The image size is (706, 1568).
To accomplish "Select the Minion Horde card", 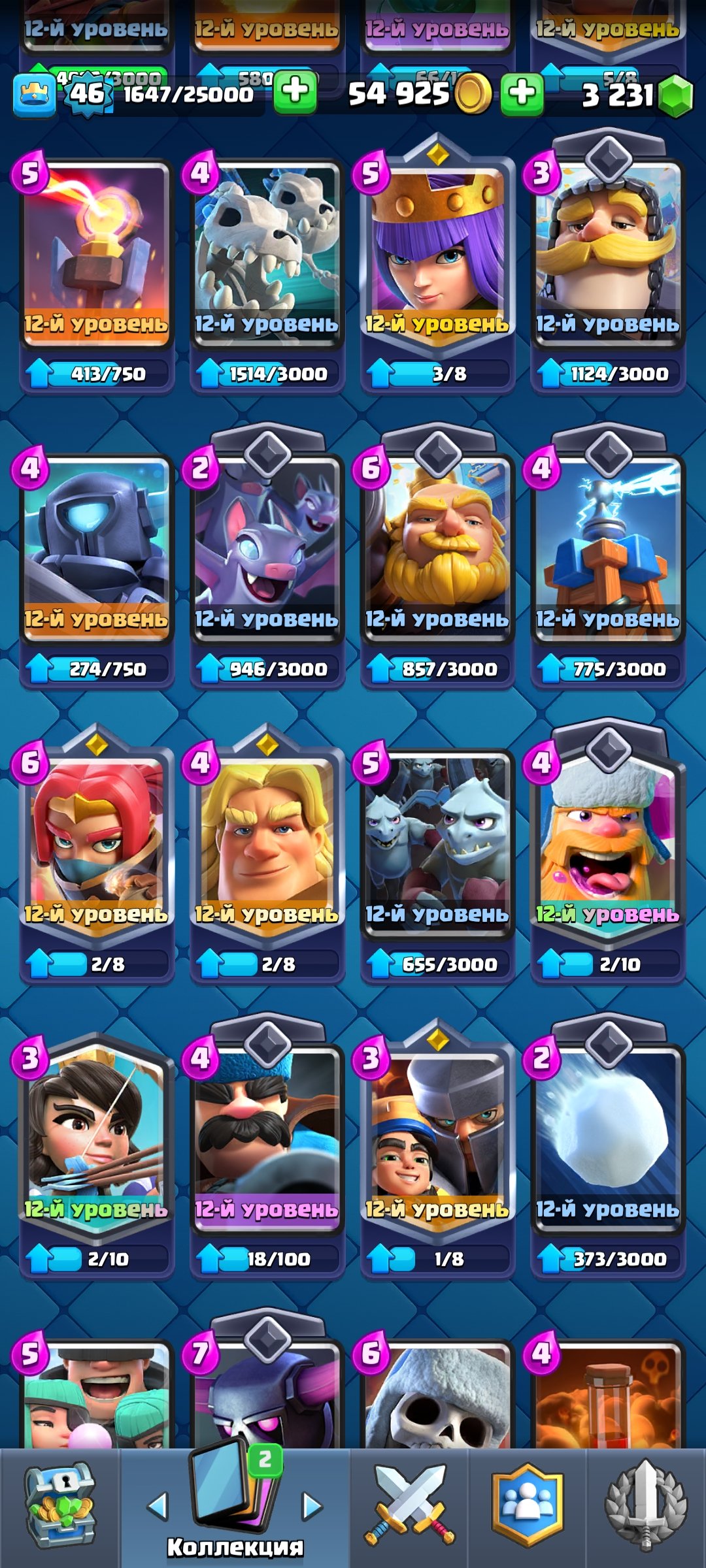I will (437, 841).
